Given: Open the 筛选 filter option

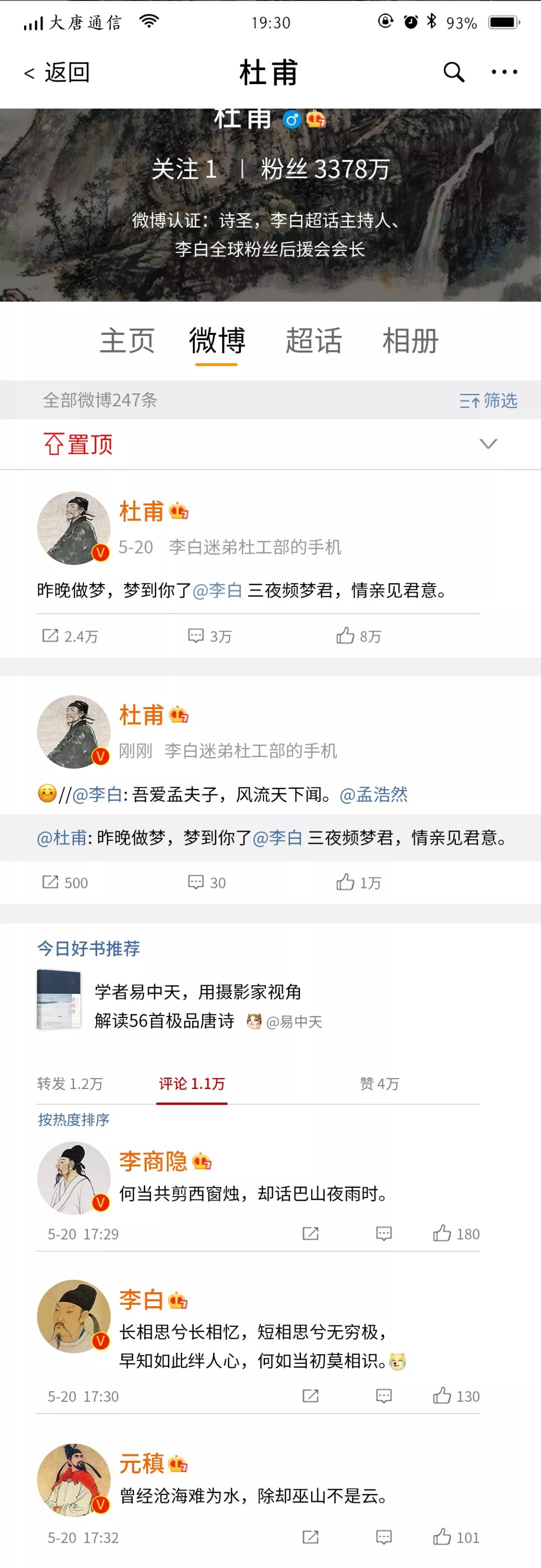Looking at the screenshot, I should click(x=488, y=400).
